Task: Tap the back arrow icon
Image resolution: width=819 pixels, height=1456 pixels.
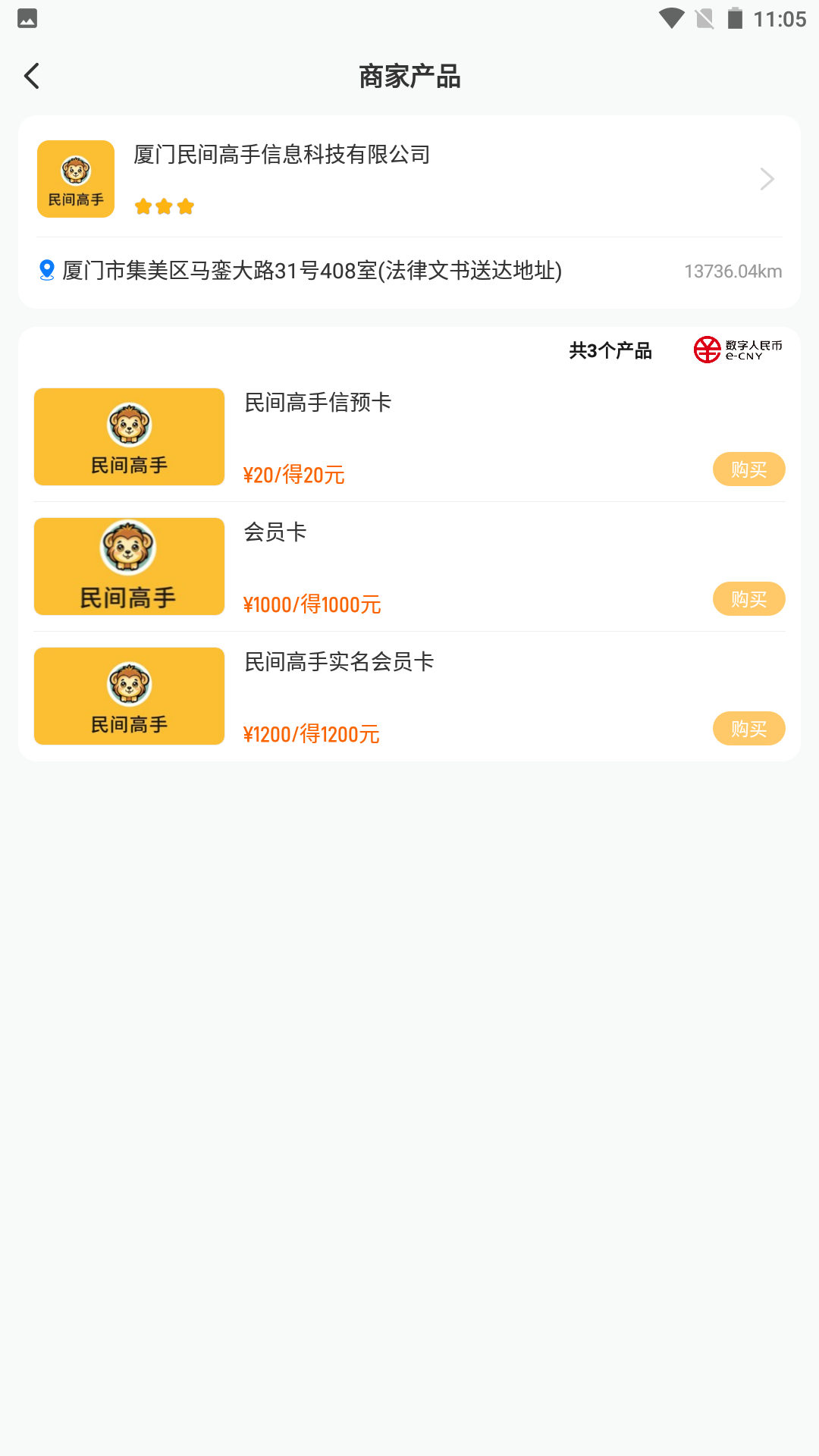Action: (32, 76)
